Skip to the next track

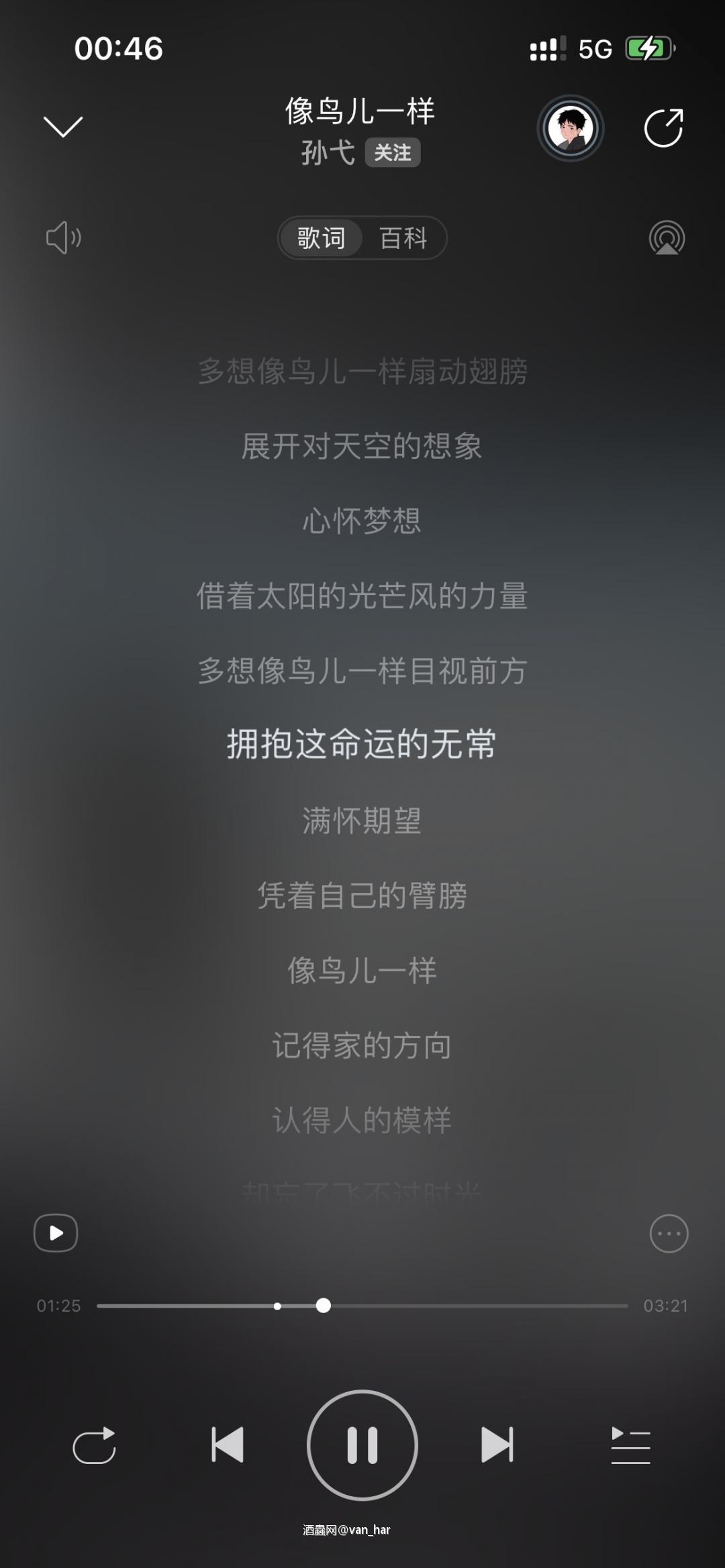(497, 1446)
